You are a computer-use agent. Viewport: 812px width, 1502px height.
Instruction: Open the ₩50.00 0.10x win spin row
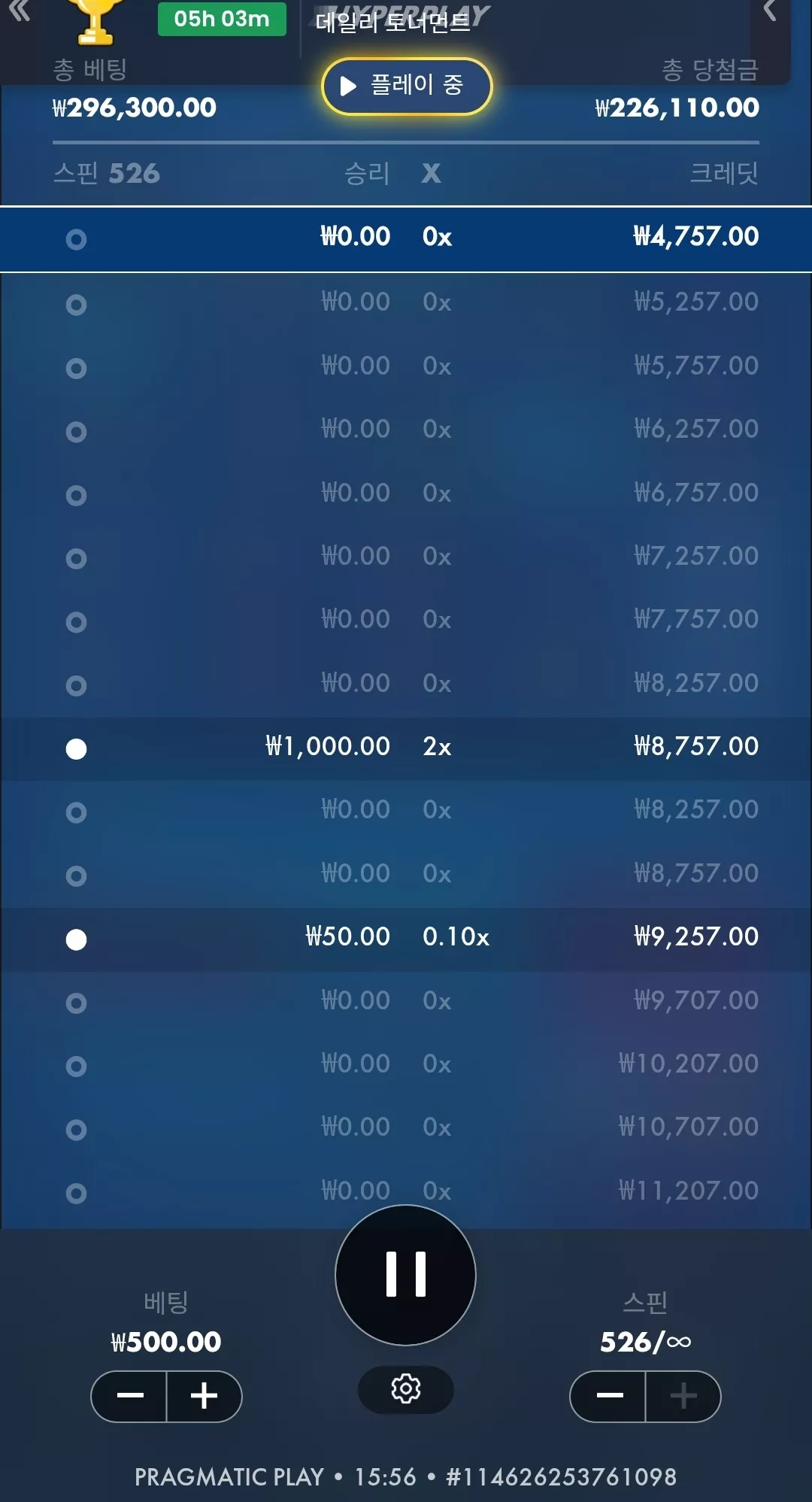pos(406,939)
